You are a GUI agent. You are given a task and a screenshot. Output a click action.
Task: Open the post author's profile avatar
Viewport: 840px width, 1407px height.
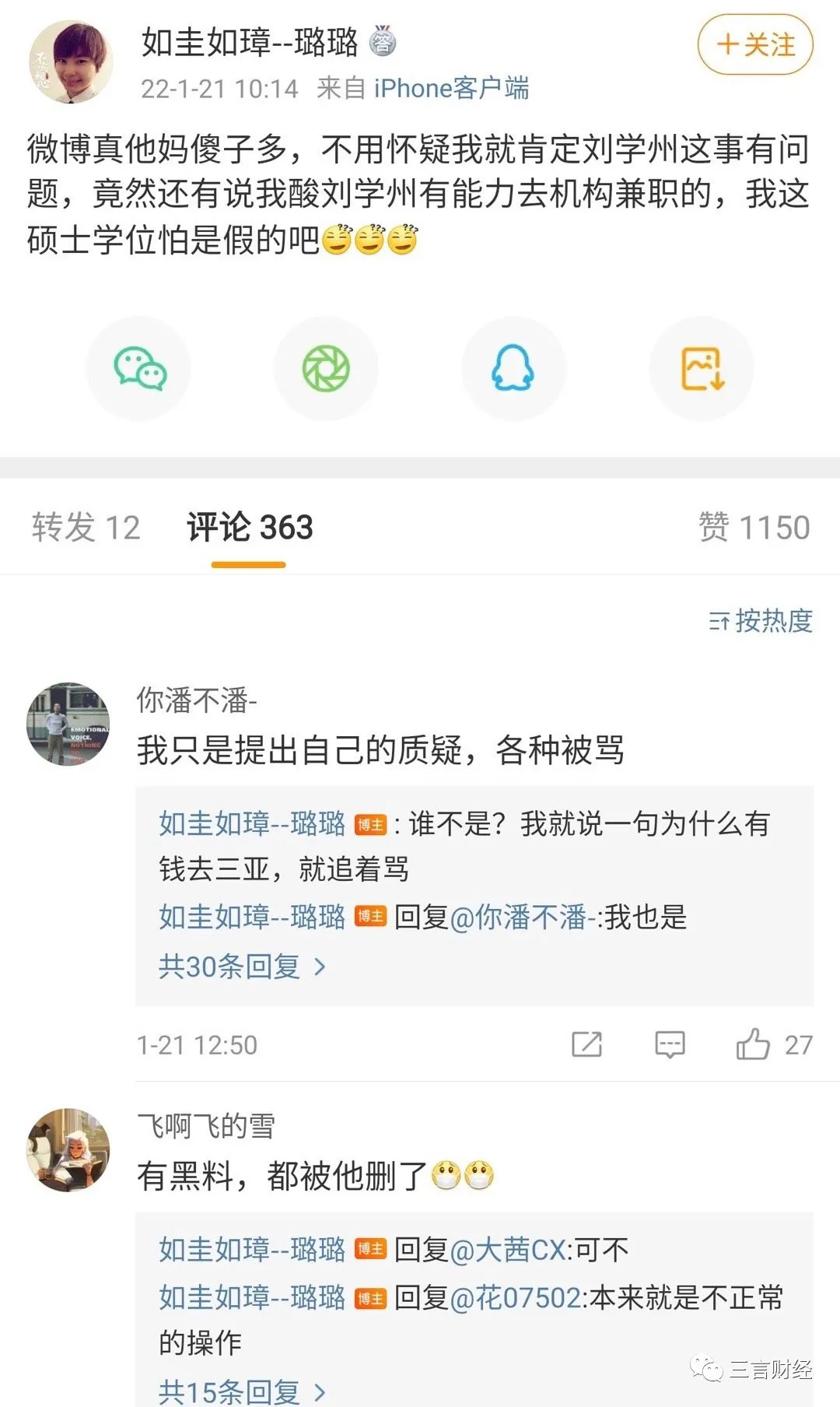71,61
